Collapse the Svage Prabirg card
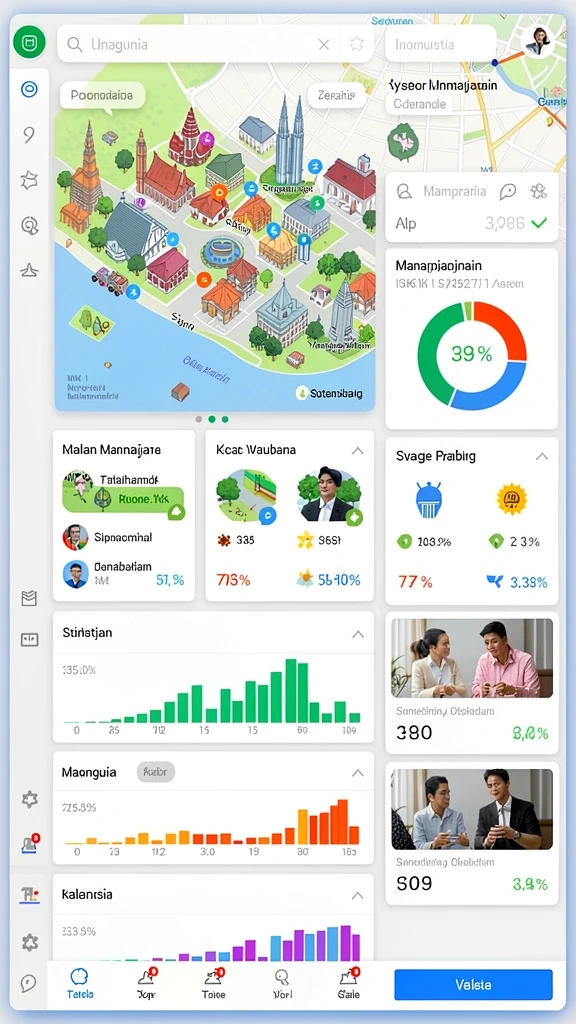Viewport: 576px width, 1024px height. [x=541, y=456]
